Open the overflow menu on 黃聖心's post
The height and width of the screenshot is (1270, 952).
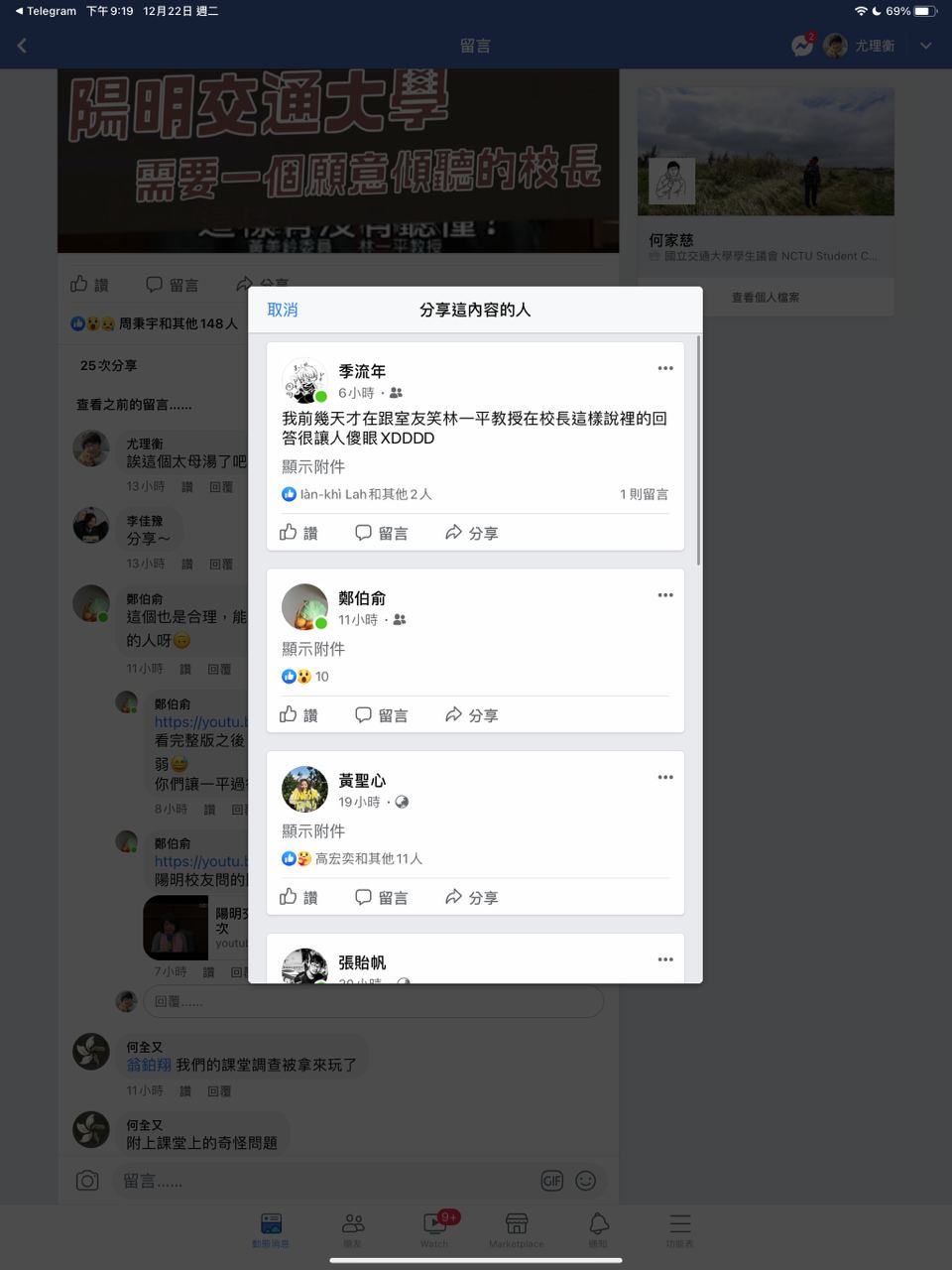click(x=665, y=777)
